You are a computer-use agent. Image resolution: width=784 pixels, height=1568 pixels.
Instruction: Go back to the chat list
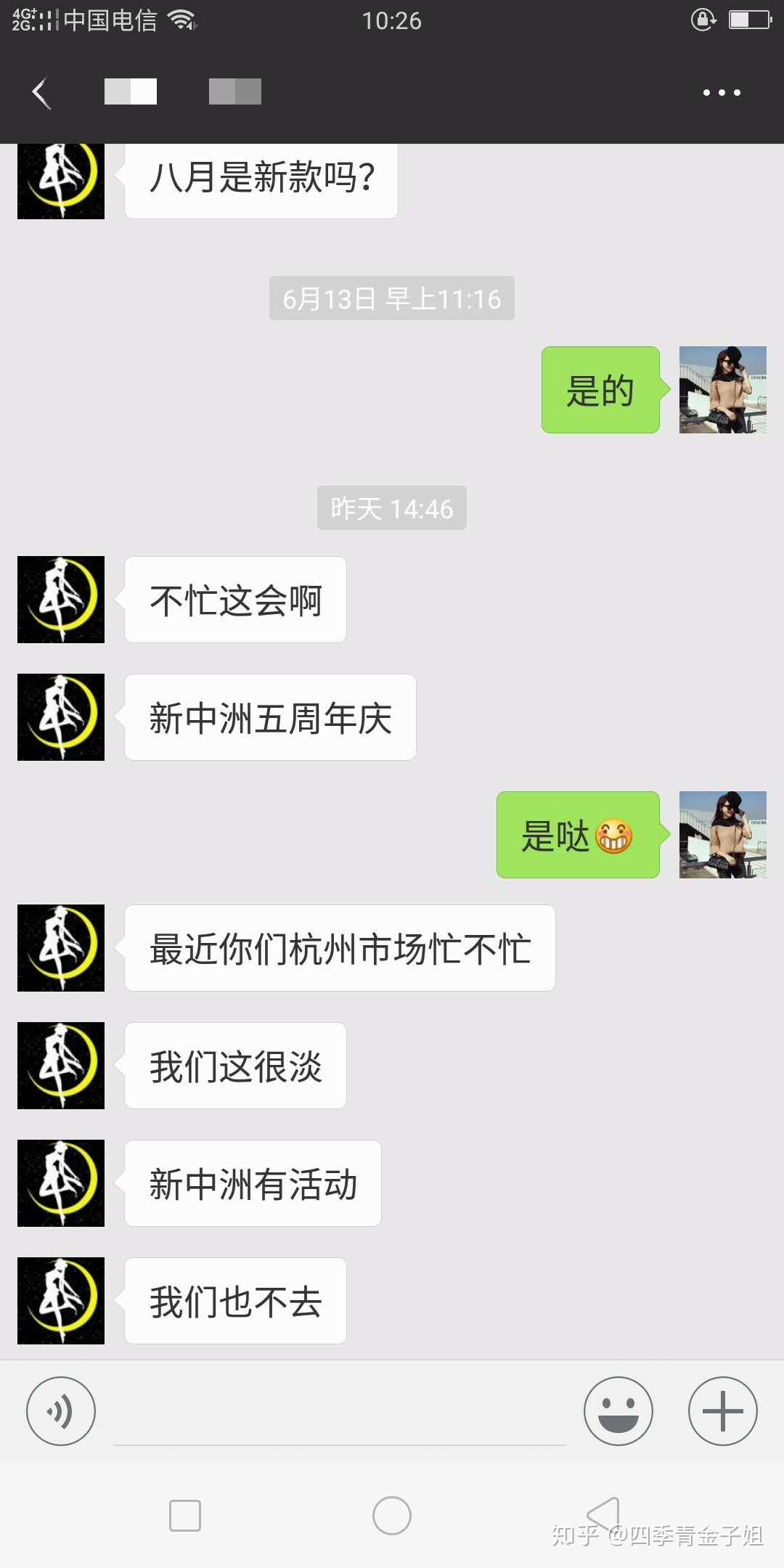[x=41, y=93]
